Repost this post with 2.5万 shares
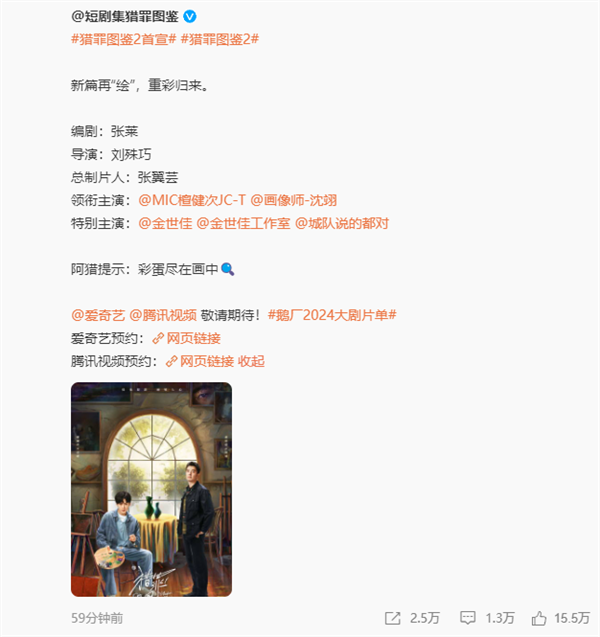This screenshot has width=600, height=637. [412, 619]
